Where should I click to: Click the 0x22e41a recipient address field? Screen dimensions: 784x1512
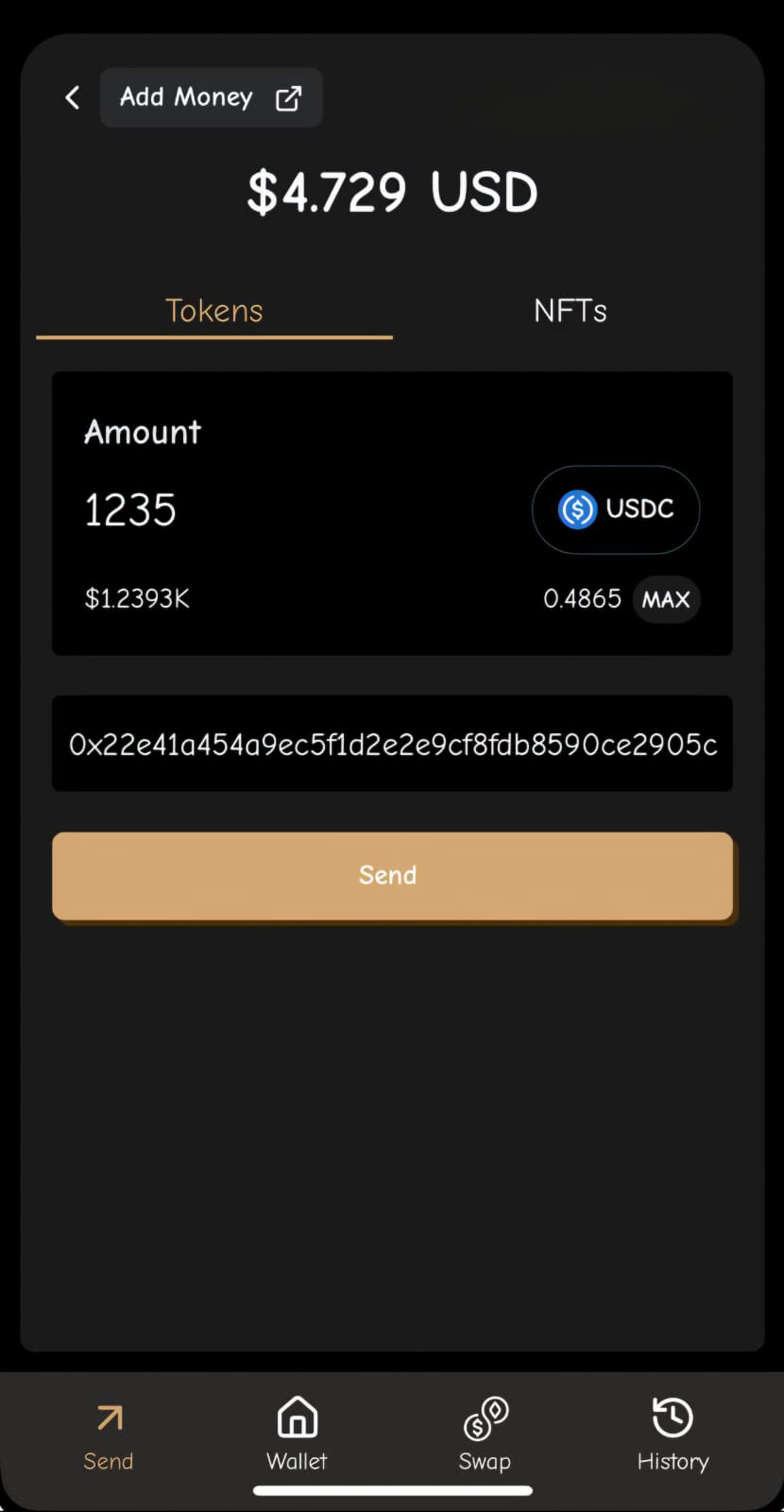[x=392, y=743]
